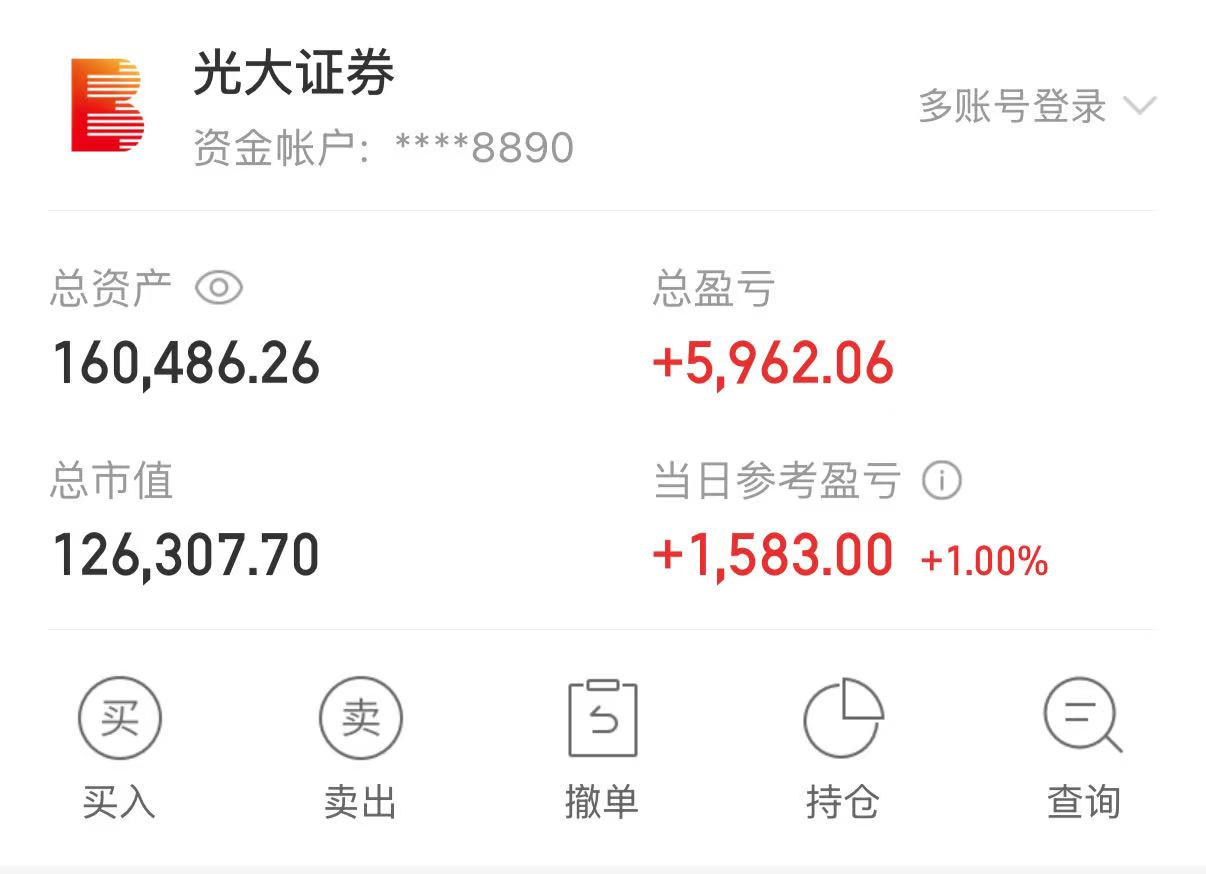Viewport: 1206px width, 874px height.
Task: Hide total assets with the eye icon
Action: [219, 289]
